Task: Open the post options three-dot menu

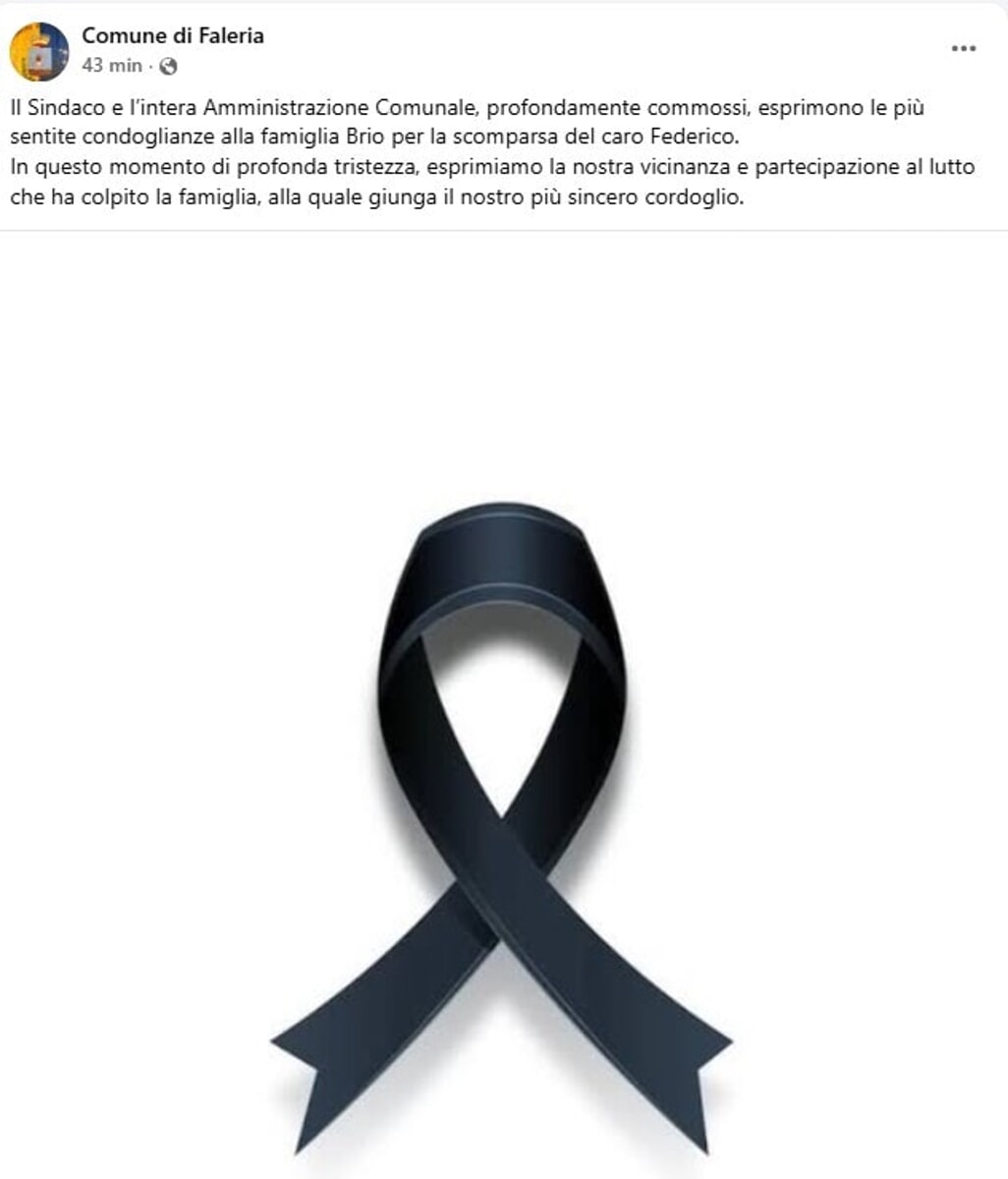Action: pyautogui.click(x=964, y=49)
